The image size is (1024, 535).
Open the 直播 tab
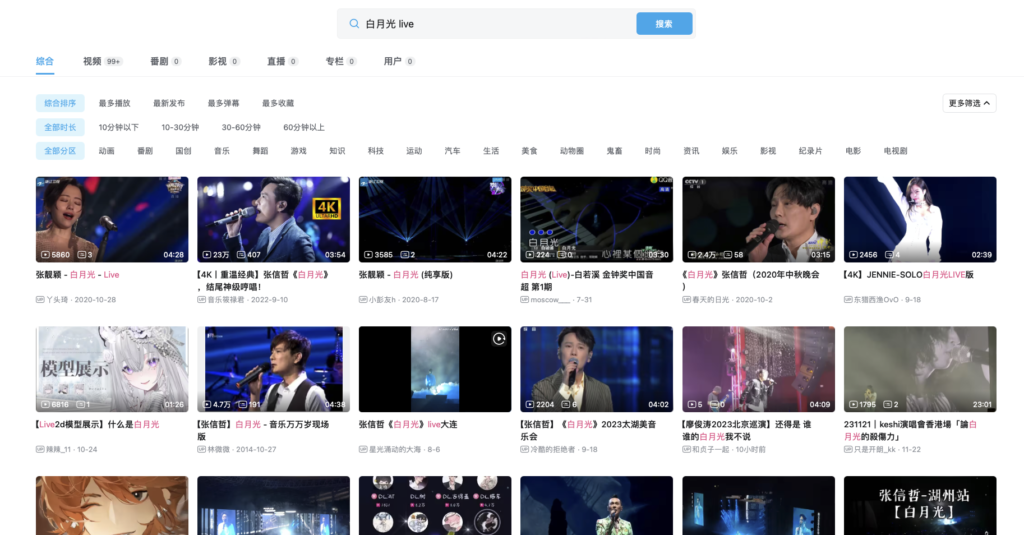point(276,61)
